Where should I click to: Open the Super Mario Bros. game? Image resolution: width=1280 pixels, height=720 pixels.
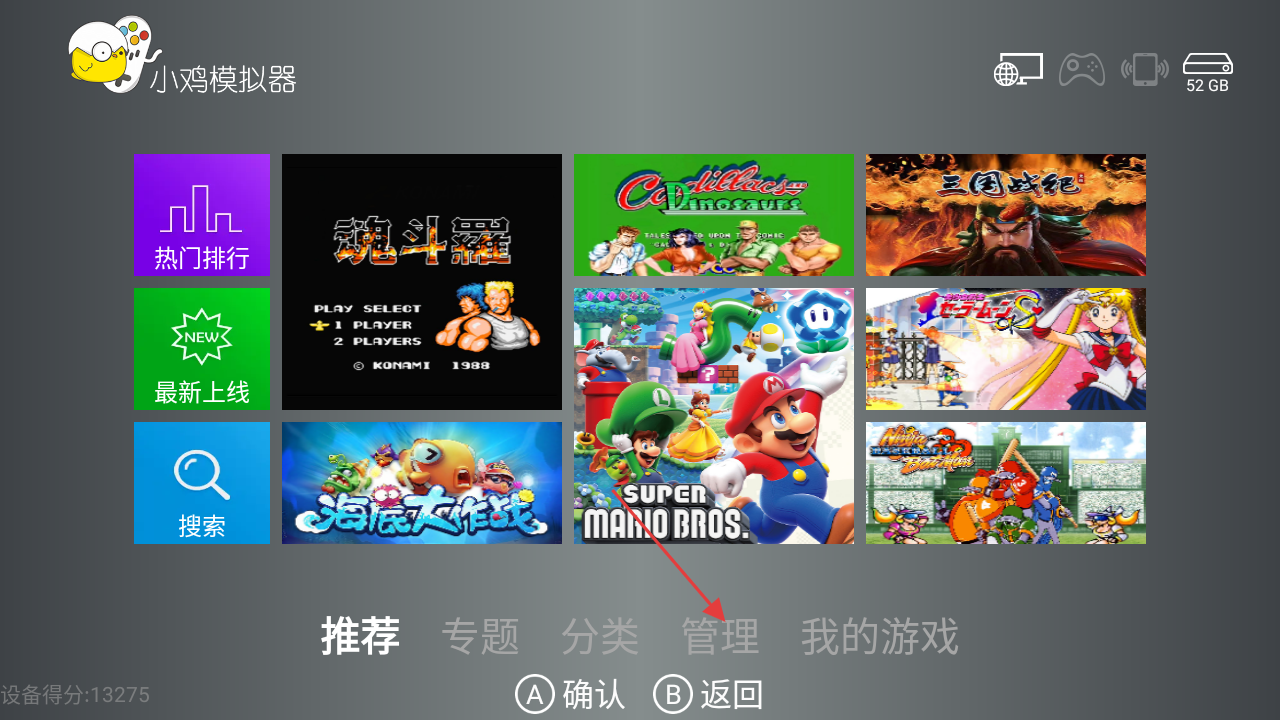point(713,416)
